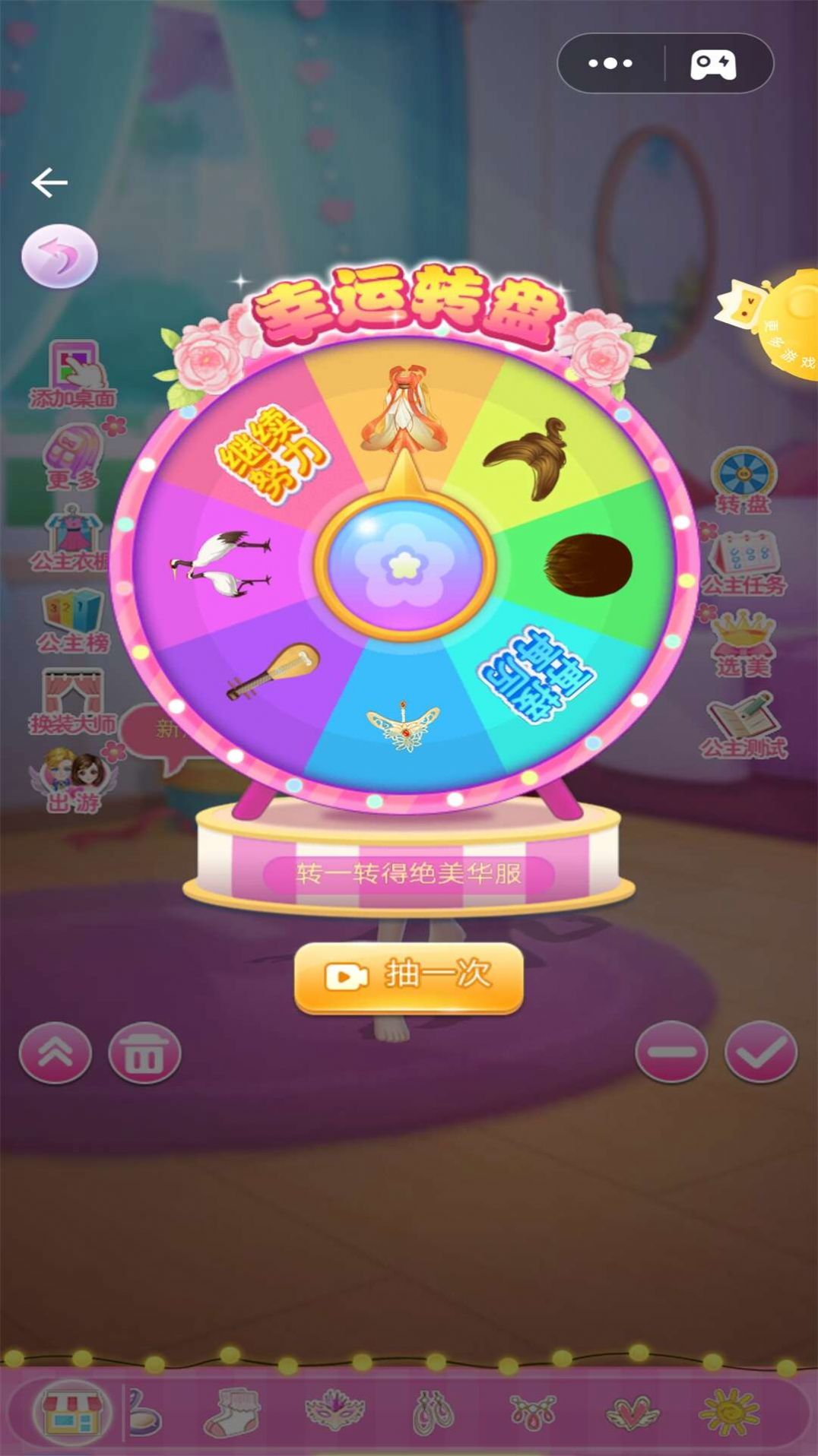Go back with the white arrow
This screenshot has height=1456, width=818.
point(49,182)
